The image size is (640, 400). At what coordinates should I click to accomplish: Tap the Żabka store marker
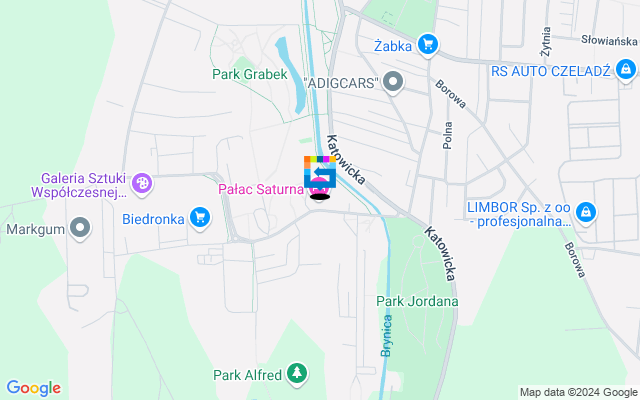tap(428, 44)
